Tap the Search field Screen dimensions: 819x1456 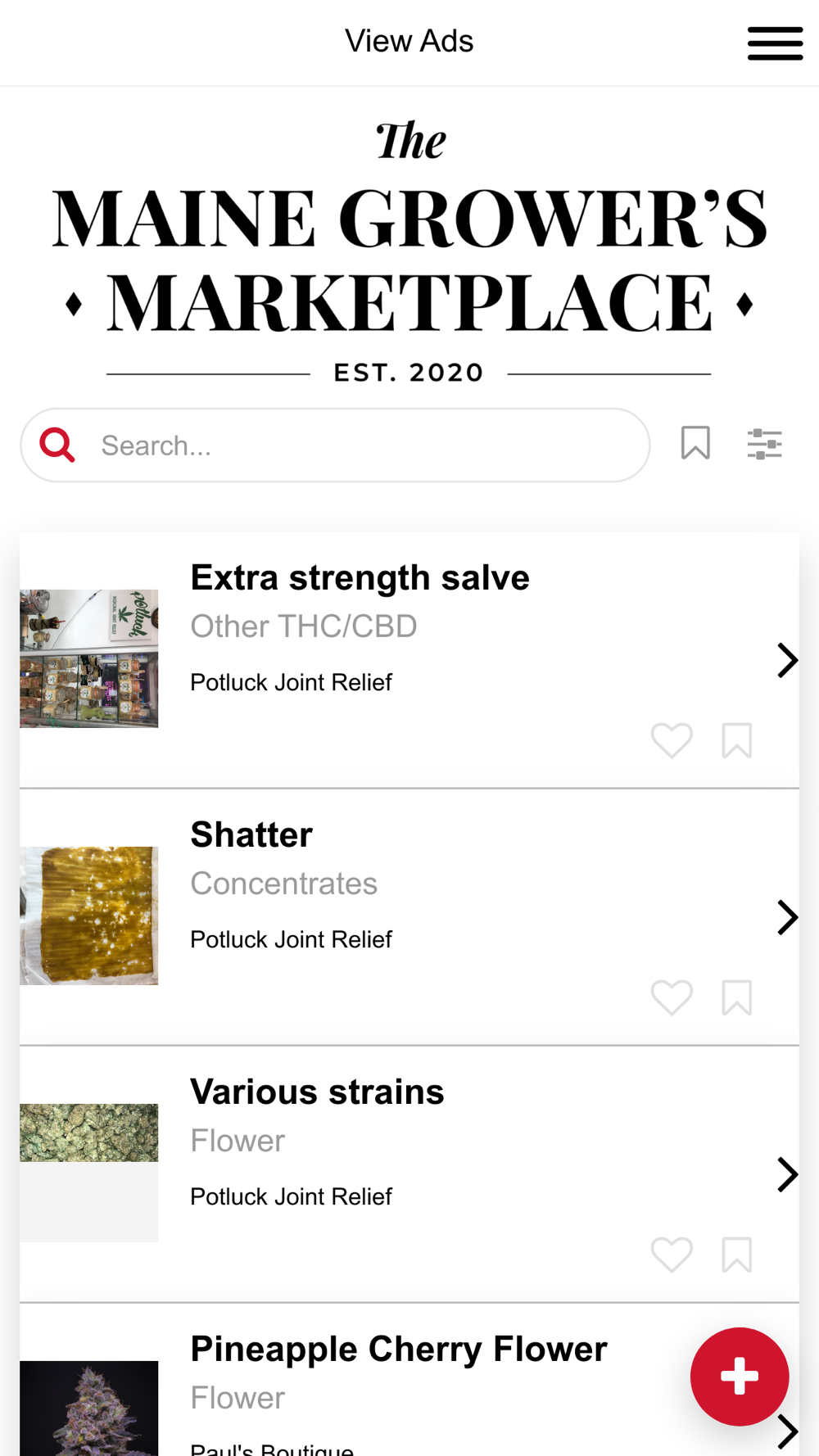coord(335,445)
